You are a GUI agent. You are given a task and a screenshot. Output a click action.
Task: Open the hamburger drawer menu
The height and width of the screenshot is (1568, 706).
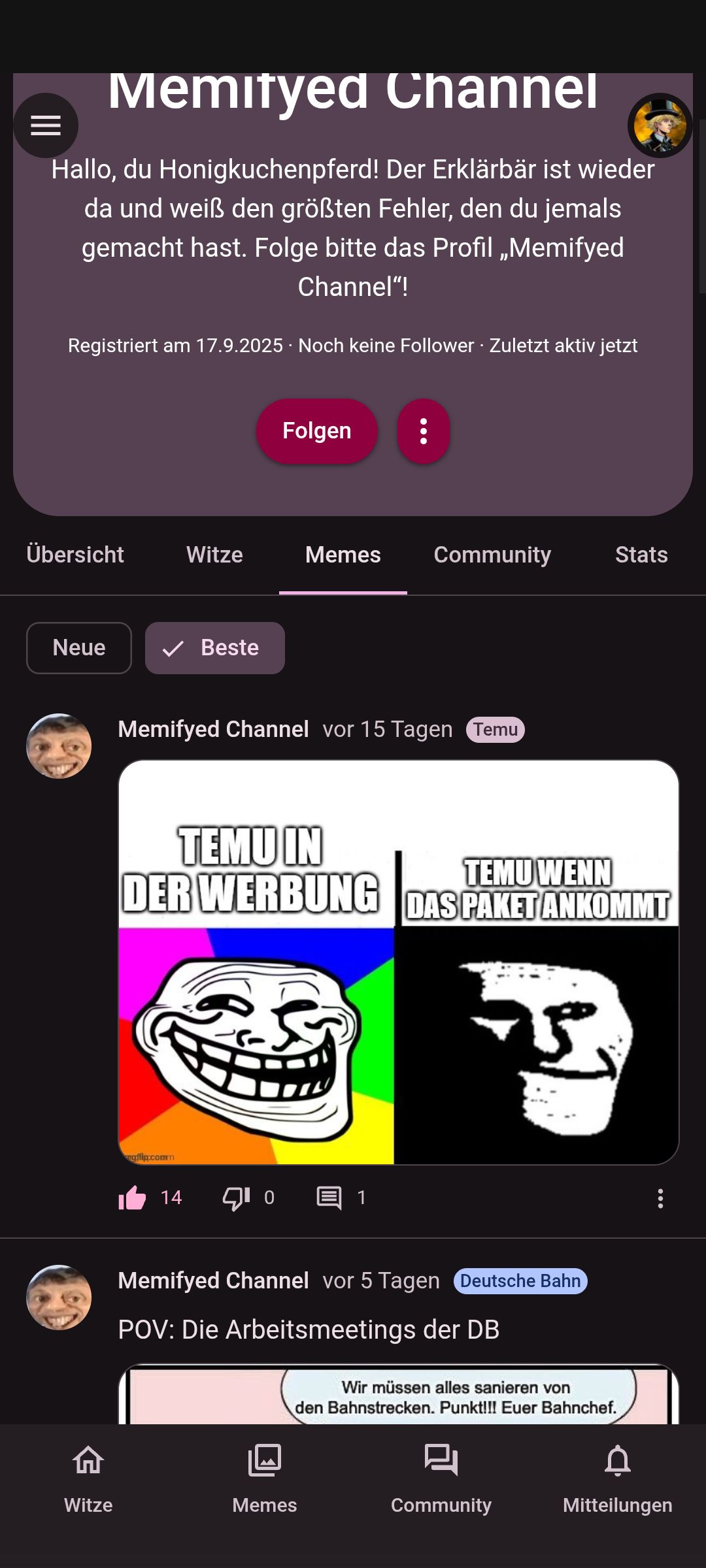[x=46, y=125]
